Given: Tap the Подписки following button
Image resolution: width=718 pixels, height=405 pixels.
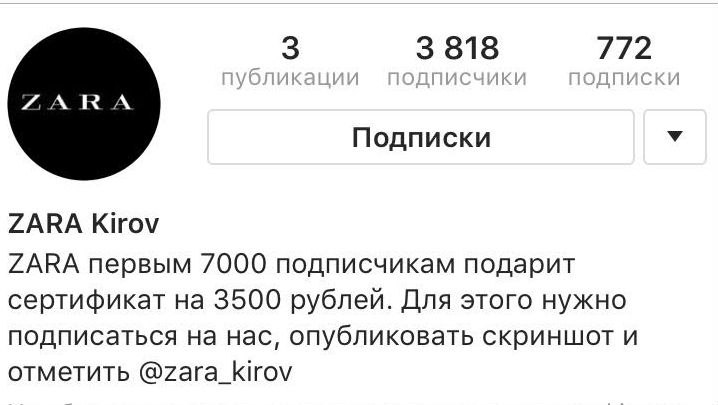Looking at the screenshot, I should pos(420,137).
